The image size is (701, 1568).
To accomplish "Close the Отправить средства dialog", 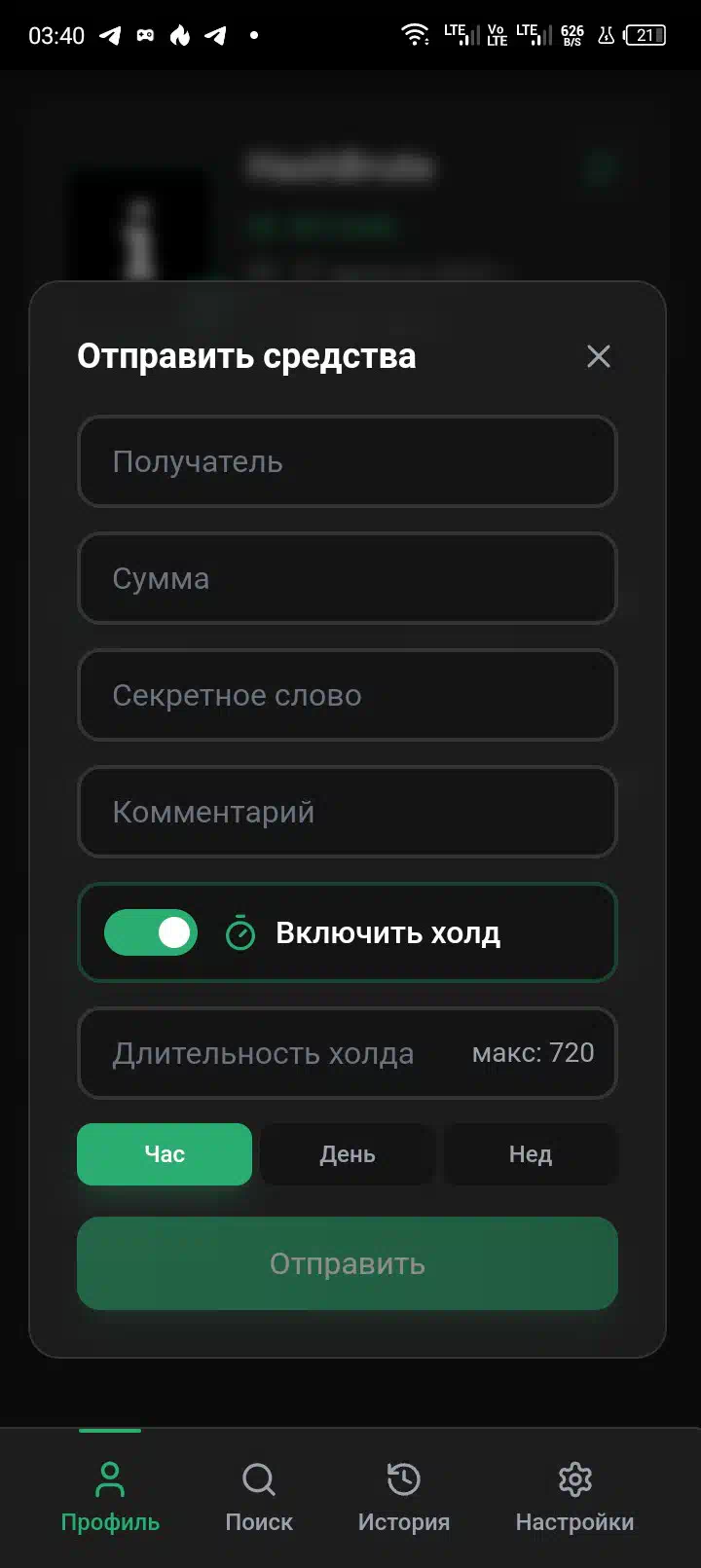I will tap(599, 356).
